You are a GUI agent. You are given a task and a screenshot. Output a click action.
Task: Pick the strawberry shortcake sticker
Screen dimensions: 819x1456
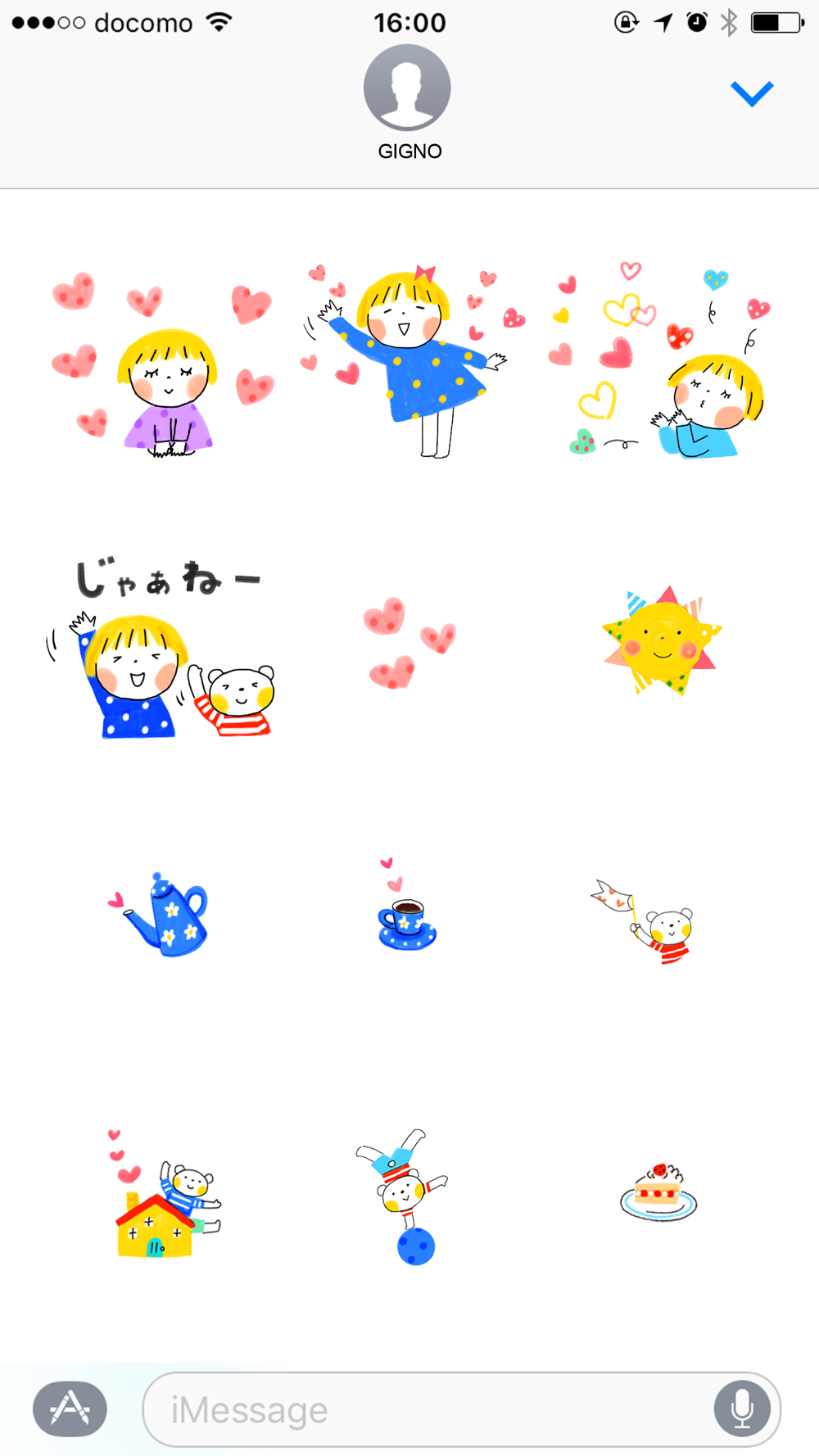(658, 1193)
